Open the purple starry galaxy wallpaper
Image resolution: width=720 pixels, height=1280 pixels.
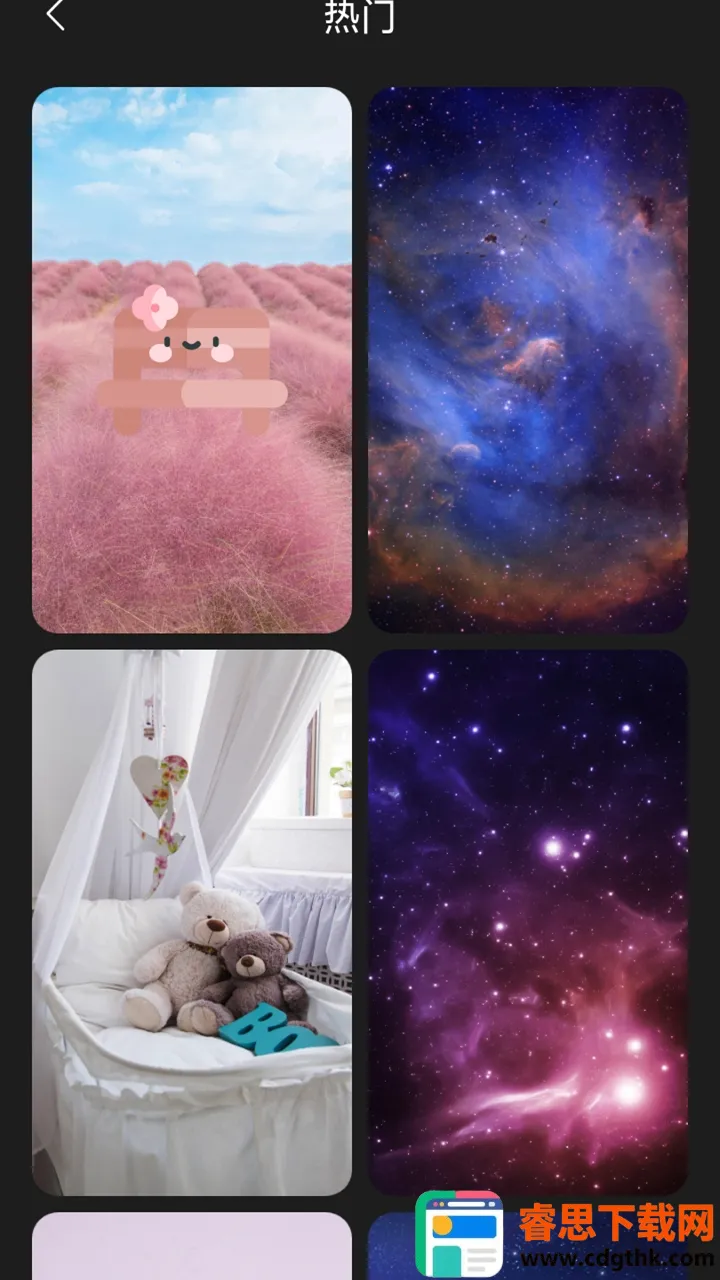528,922
